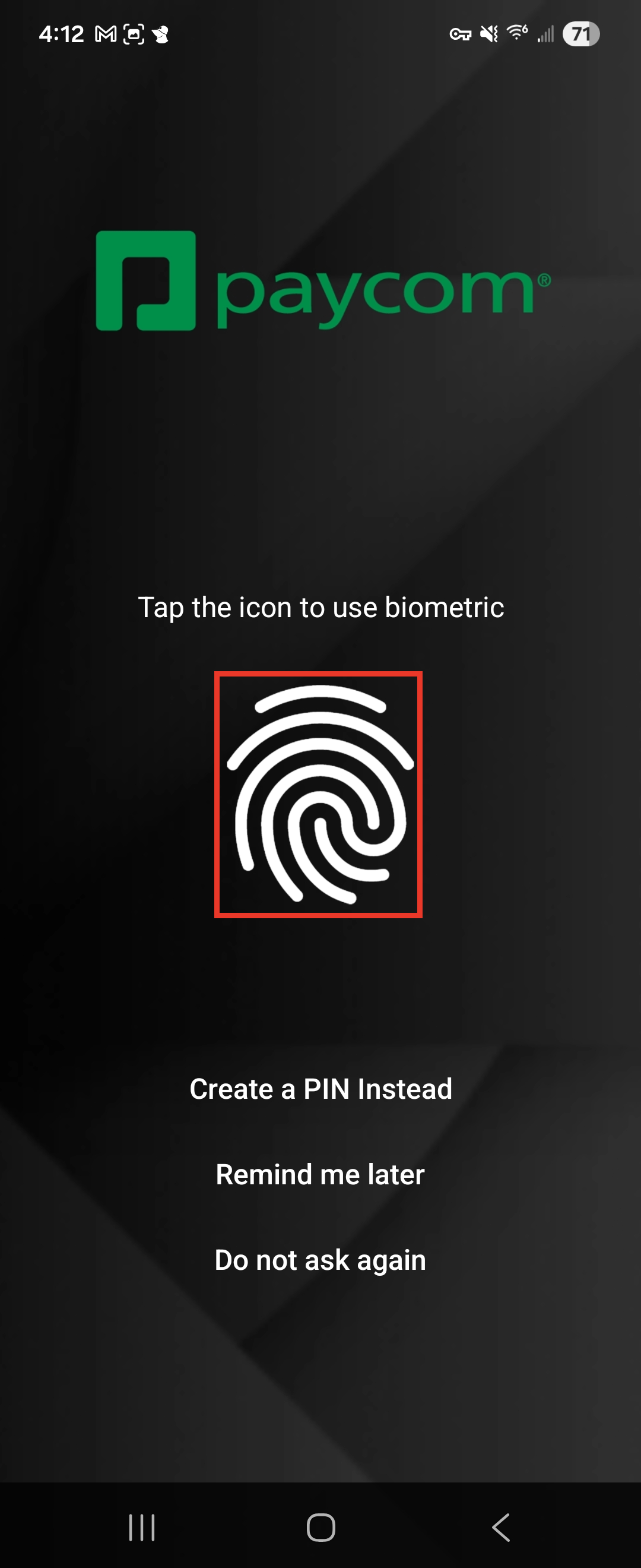Viewport: 641px width, 1568px height.
Task: Go back using the system back button
Action: pyautogui.click(x=500, y=1527)
